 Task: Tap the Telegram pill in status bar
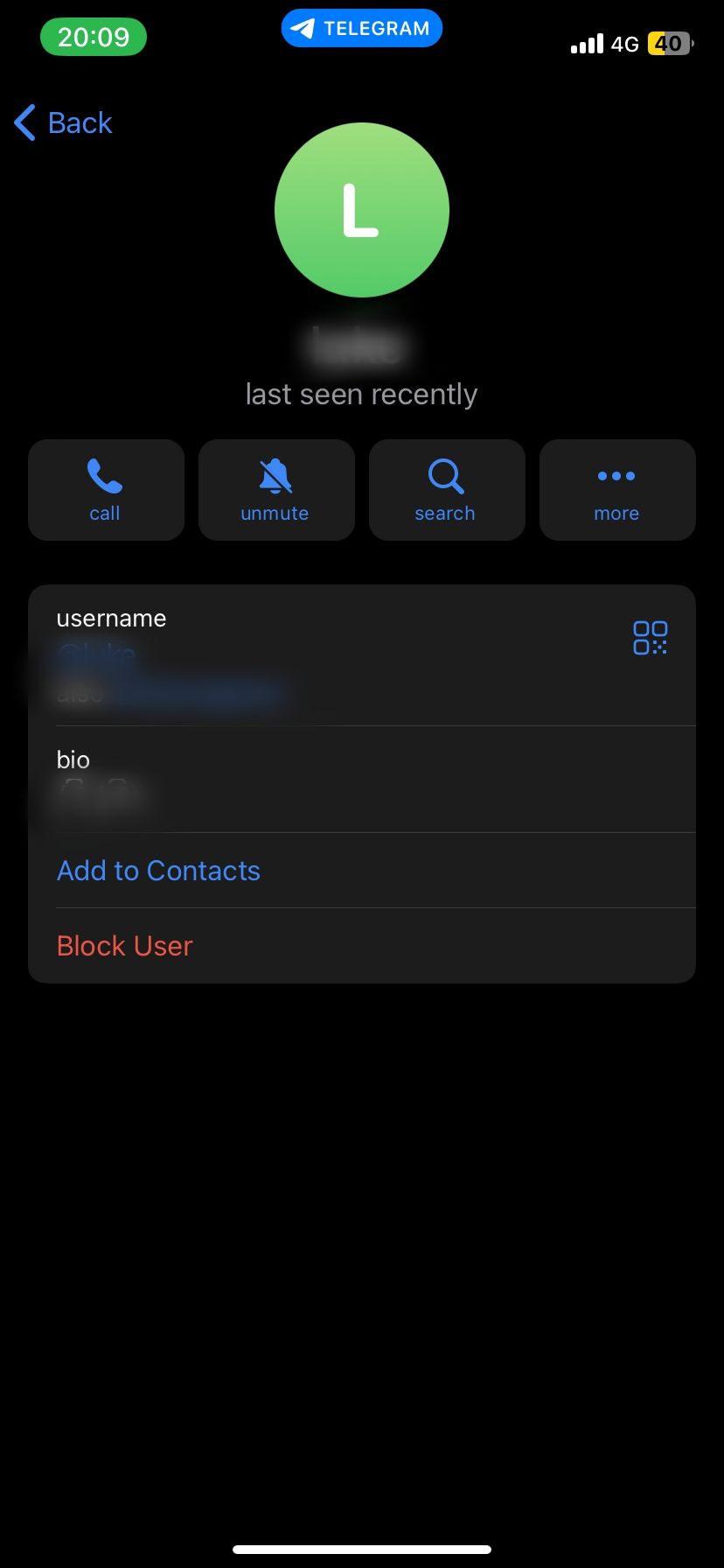point(361,29)
